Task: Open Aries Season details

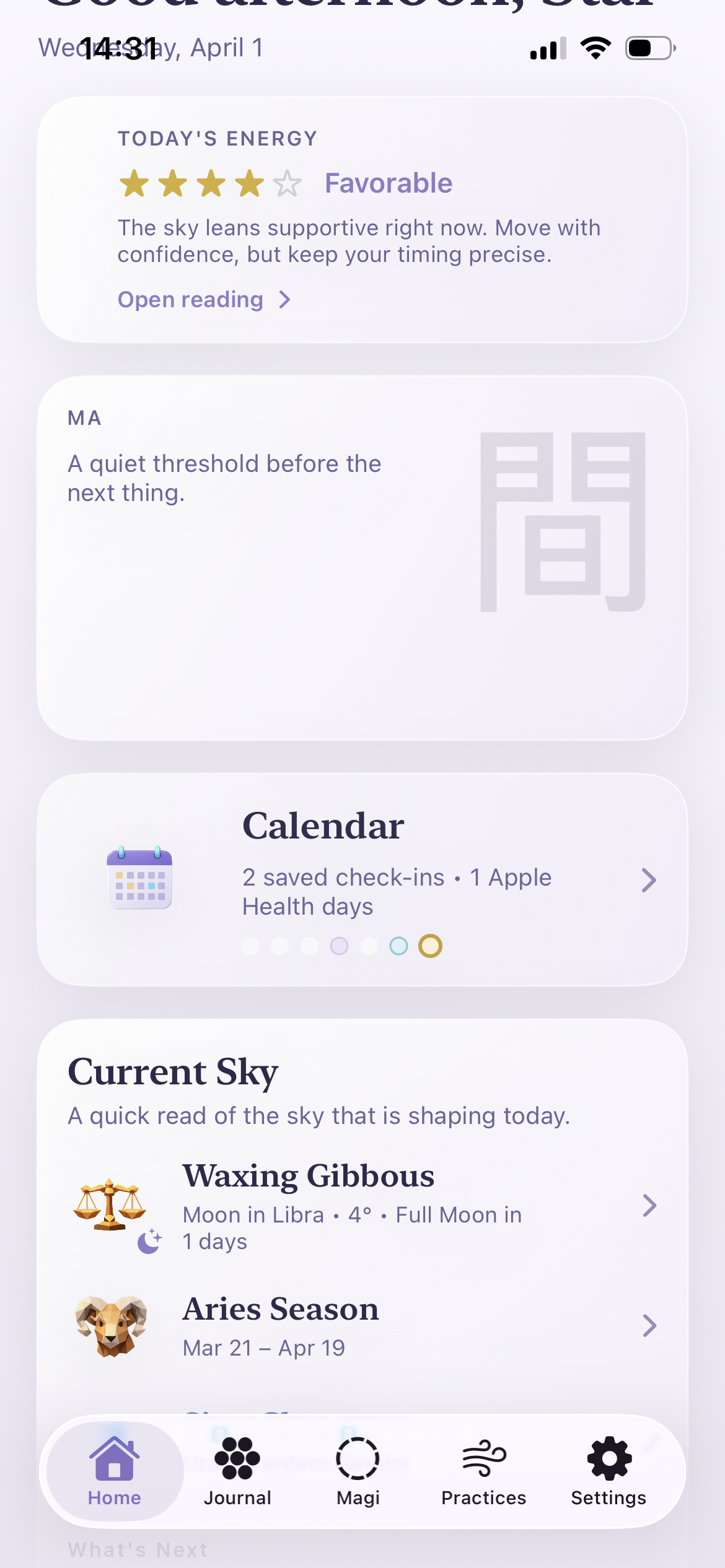Action: pos(362,1326)
